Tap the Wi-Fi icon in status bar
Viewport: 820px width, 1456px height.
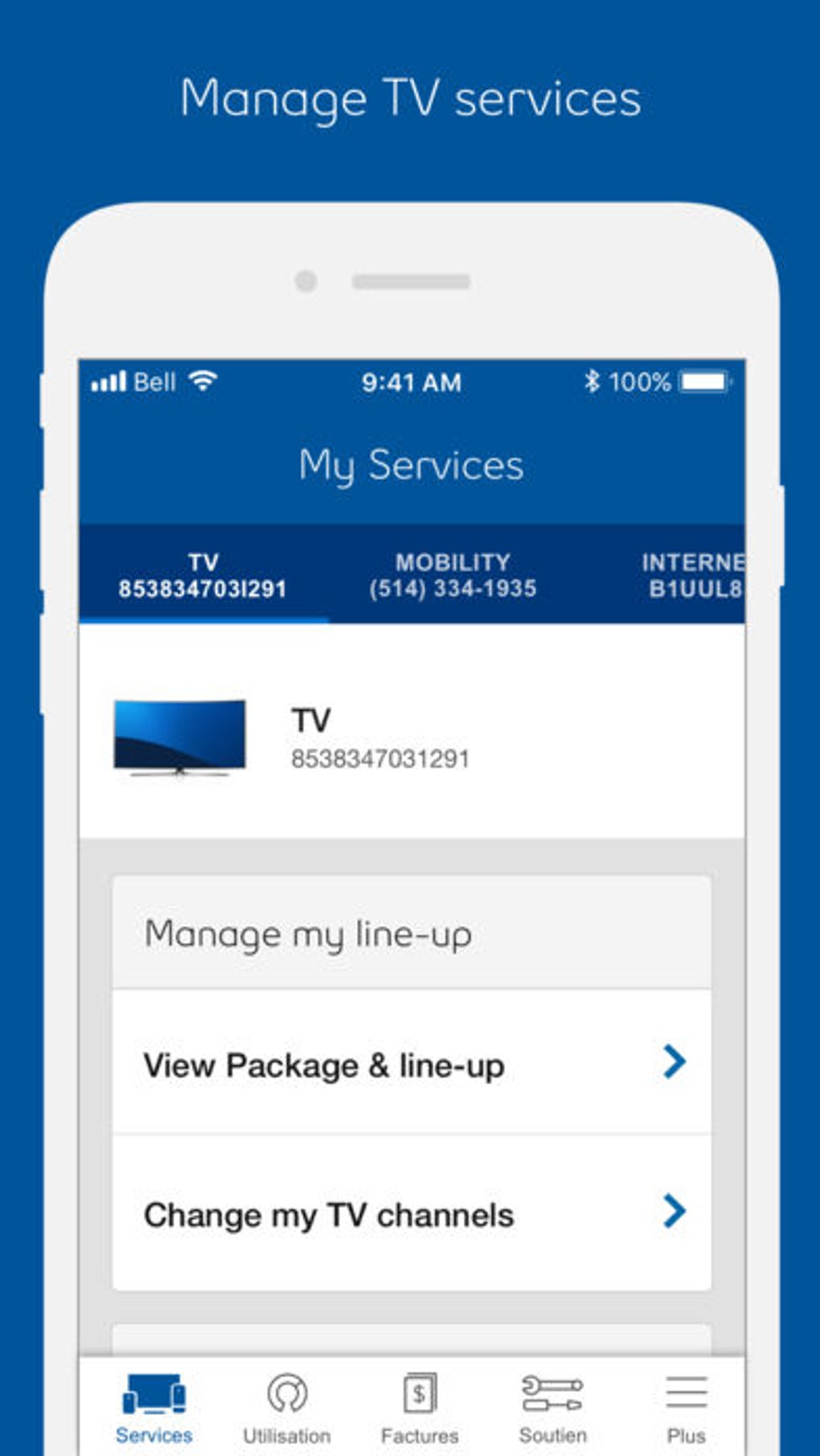(203, 381)
